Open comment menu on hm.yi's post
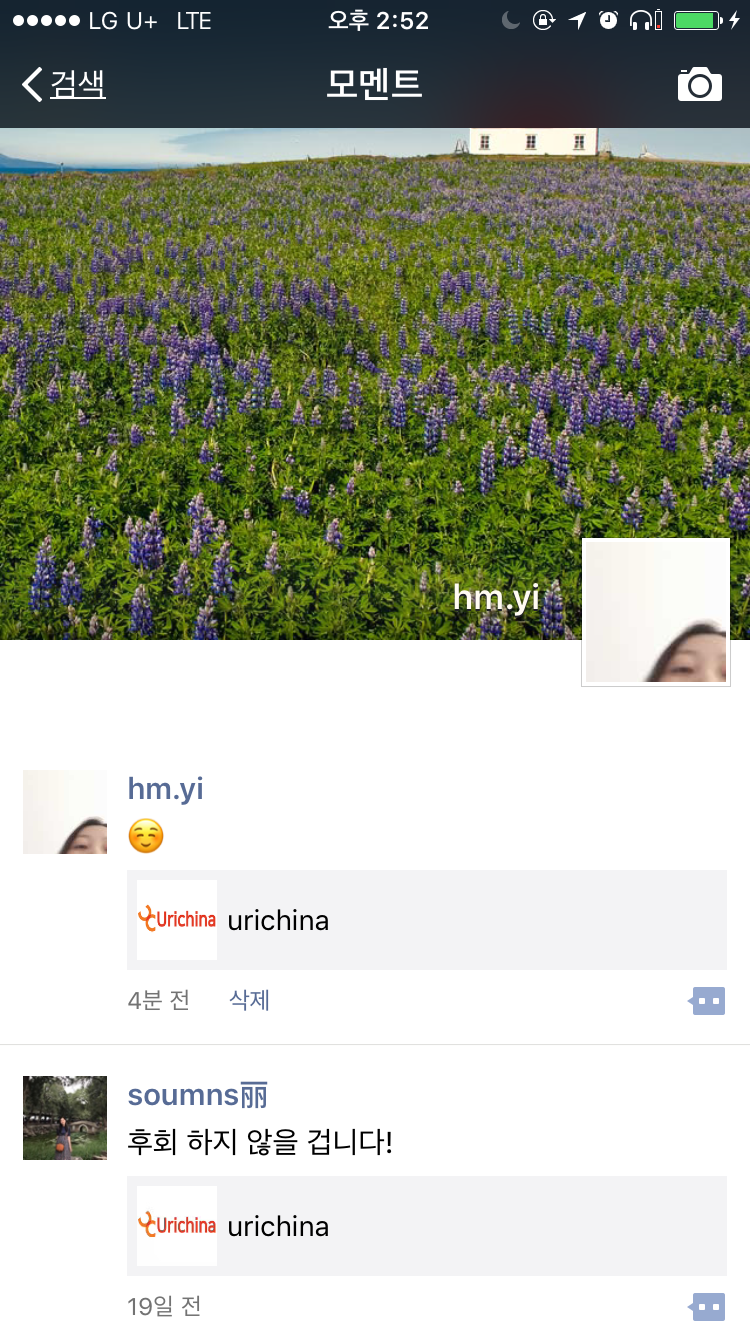This screenshot has height=1334, width=750. click(708, 1000)
